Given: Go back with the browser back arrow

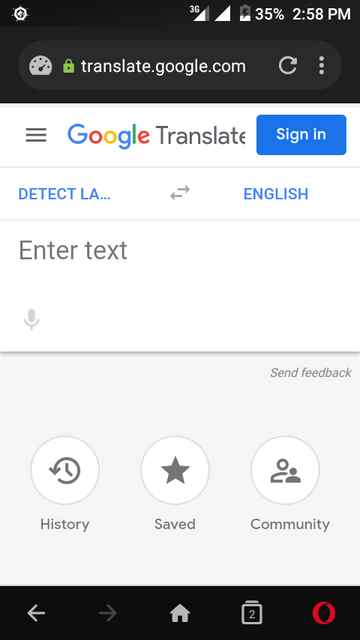Looking at the screenshot, I should tap(36, 613).
